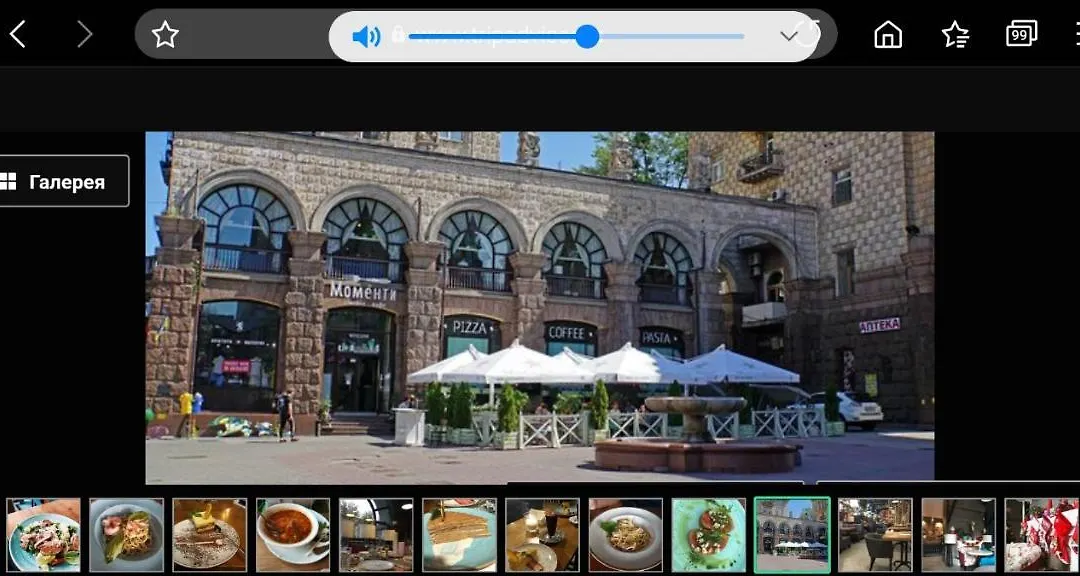
Task: Adjust the volume slider level
Action: (587, 37)
